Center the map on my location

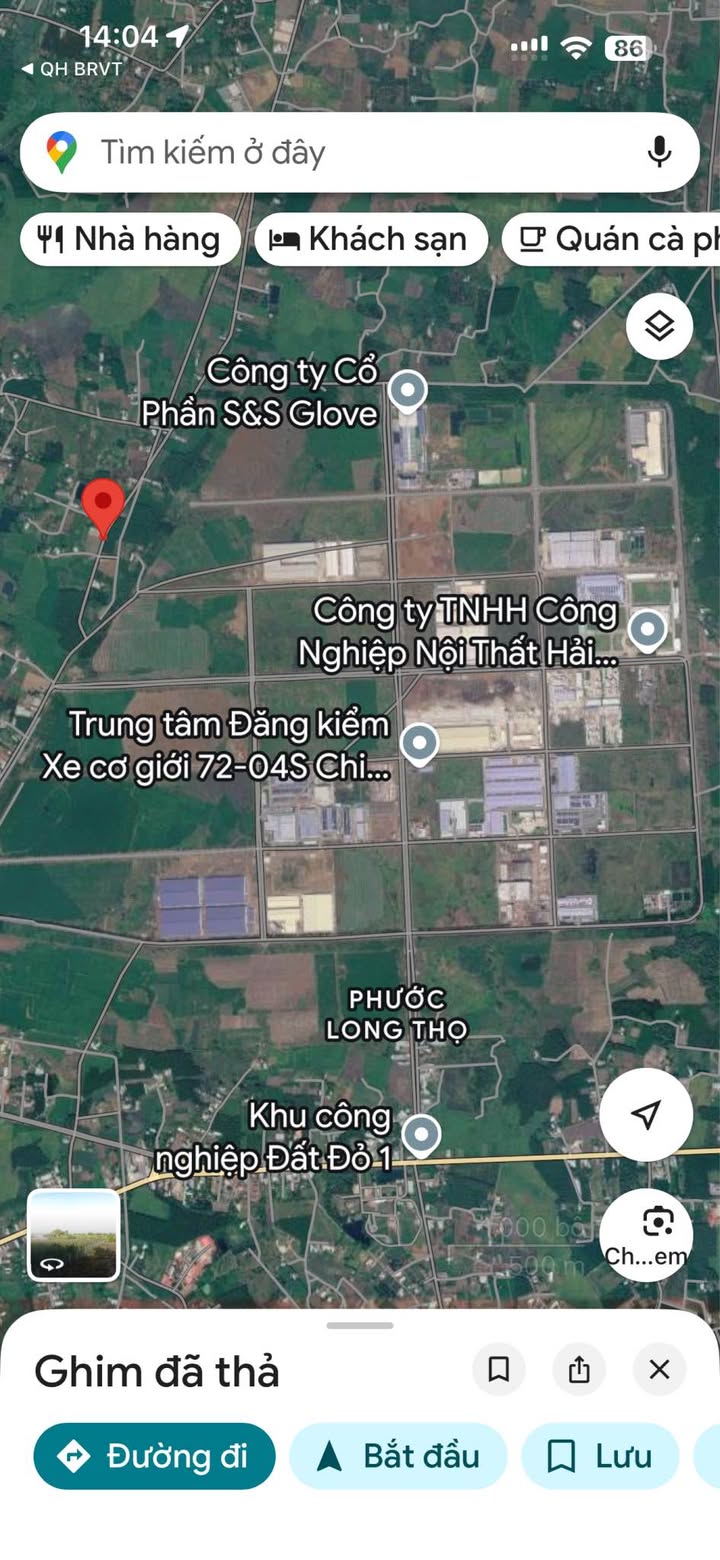pyautogui.click(x=646, y=1115)
